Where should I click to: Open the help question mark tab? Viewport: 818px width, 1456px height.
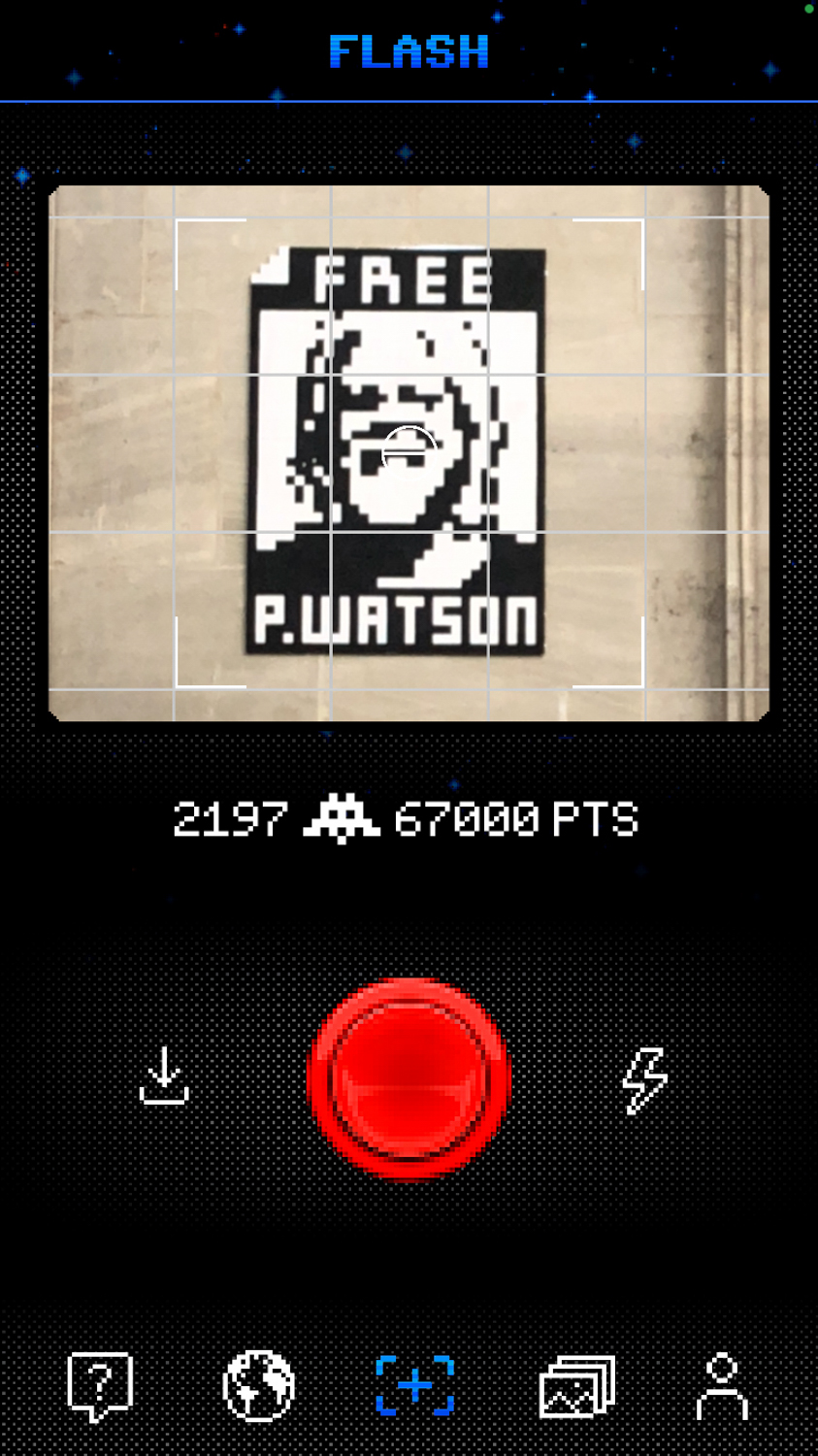pos(100,1386)
